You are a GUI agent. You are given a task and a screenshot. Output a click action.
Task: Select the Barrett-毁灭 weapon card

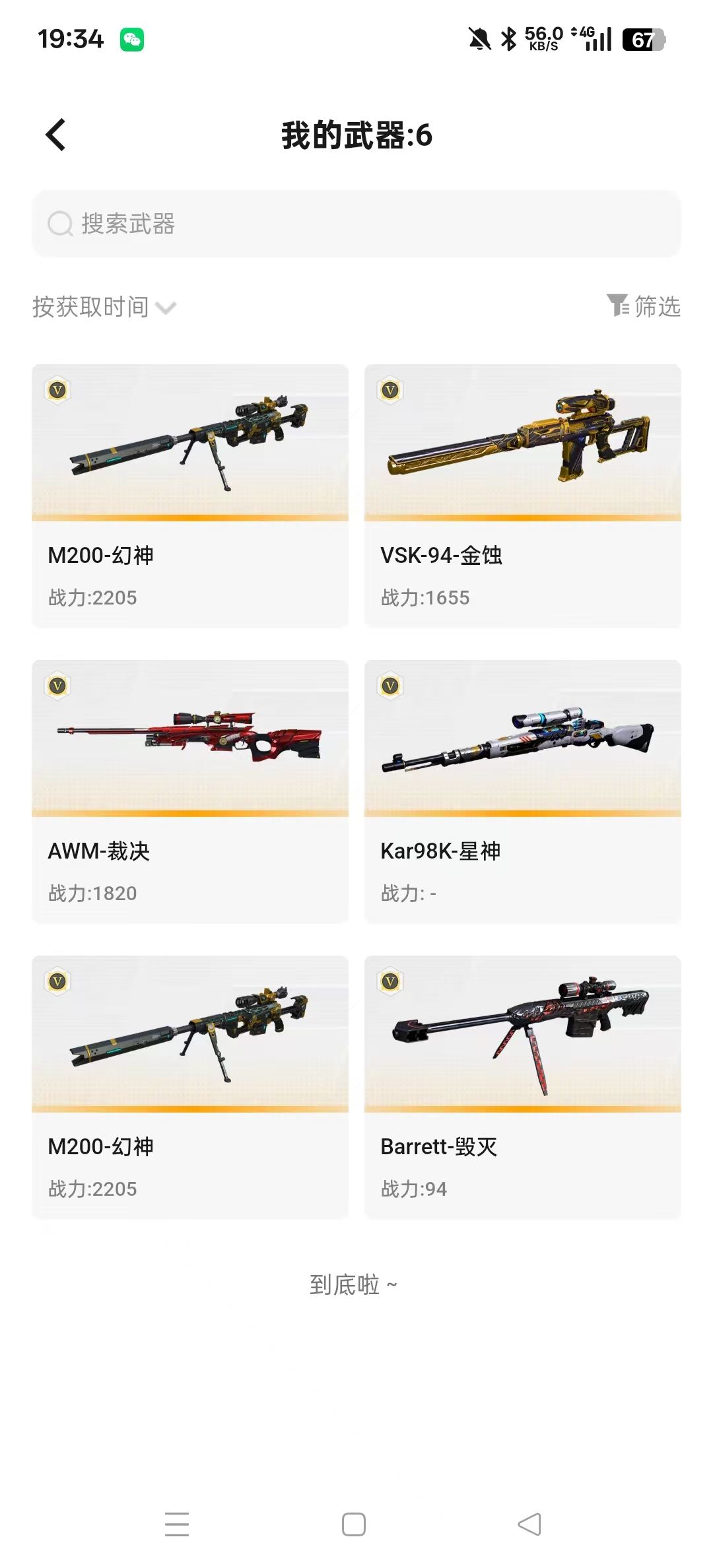(x=523, y=1087)
